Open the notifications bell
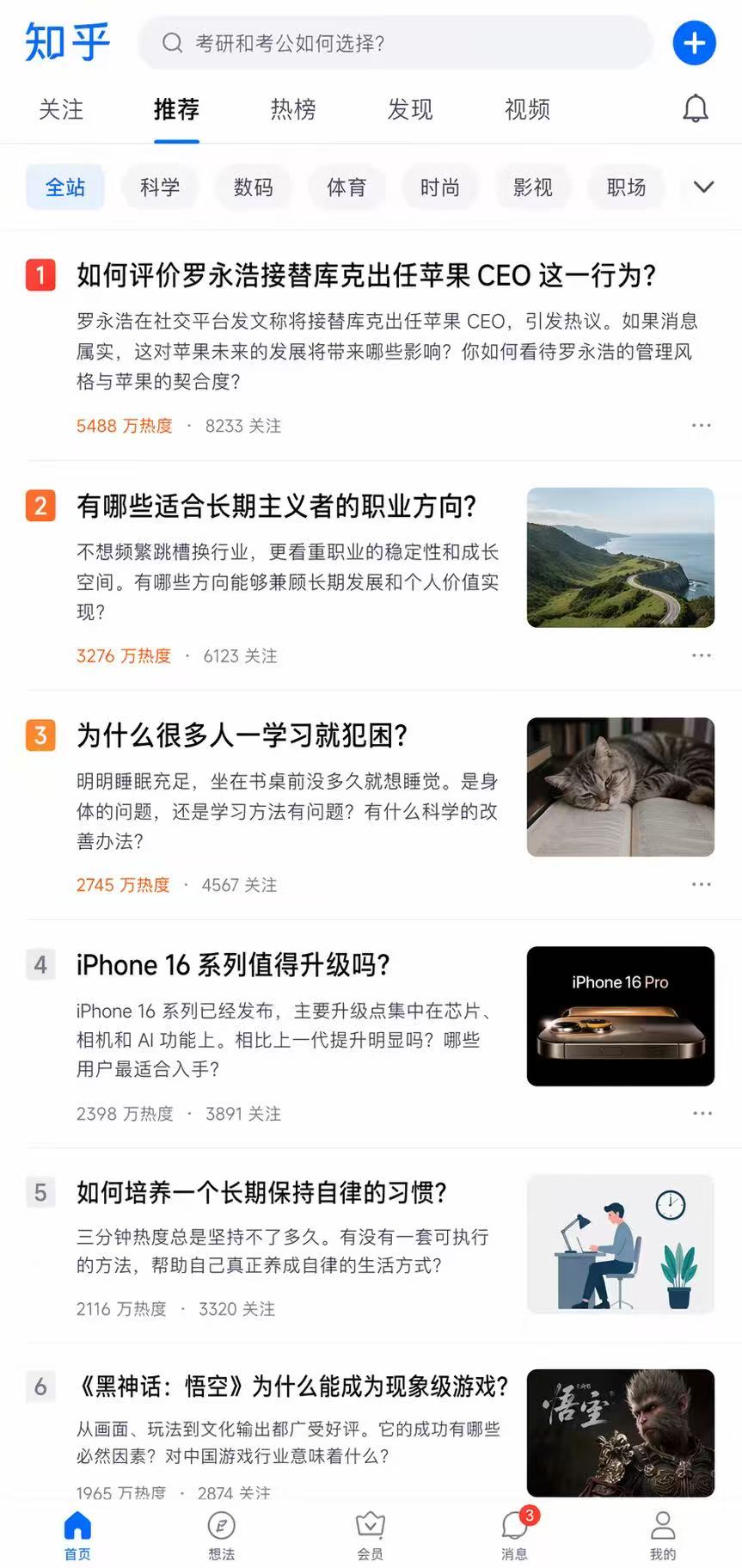Viewport: 742px width, 1568px height. point(695,109)
